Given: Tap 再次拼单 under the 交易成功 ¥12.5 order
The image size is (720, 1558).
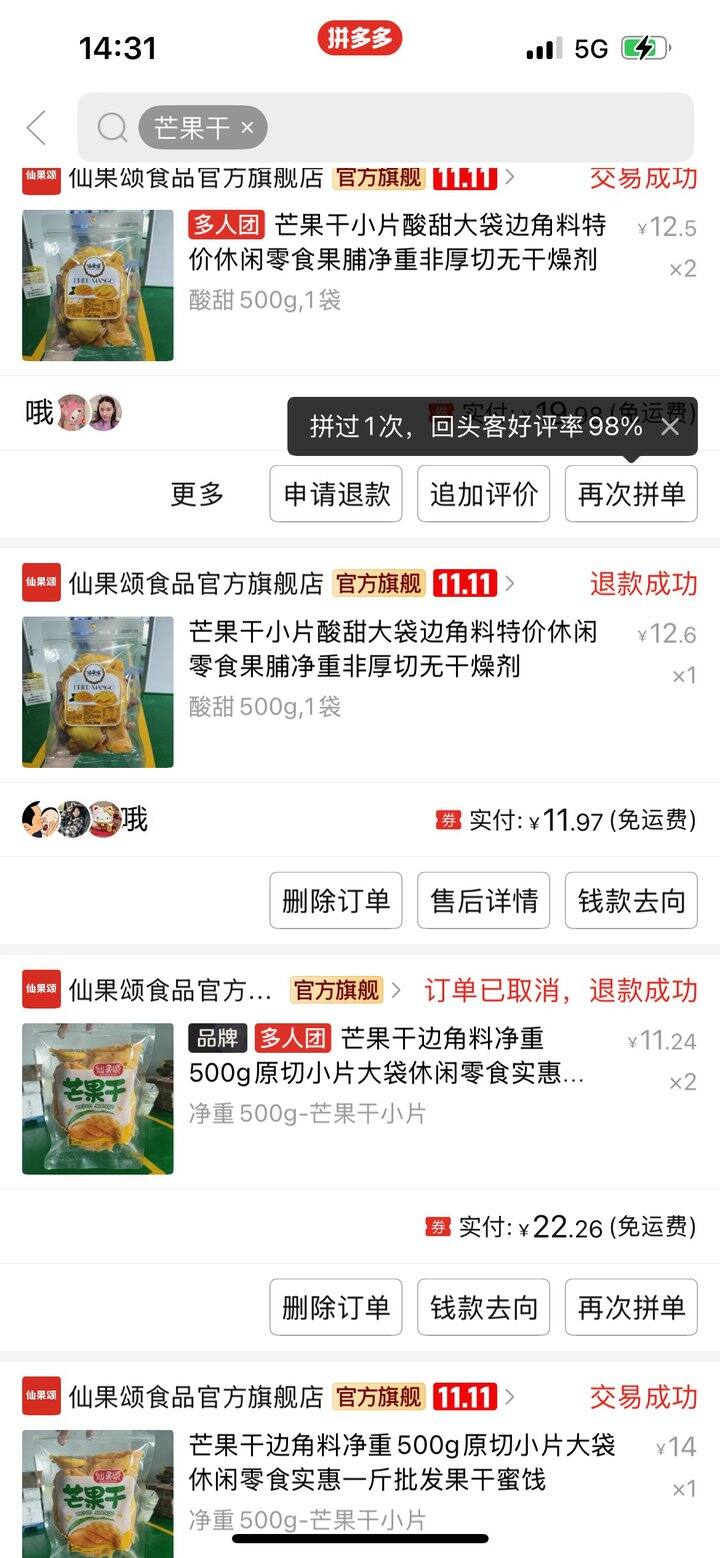Looking at the screenshot, I should coord(631,494).
